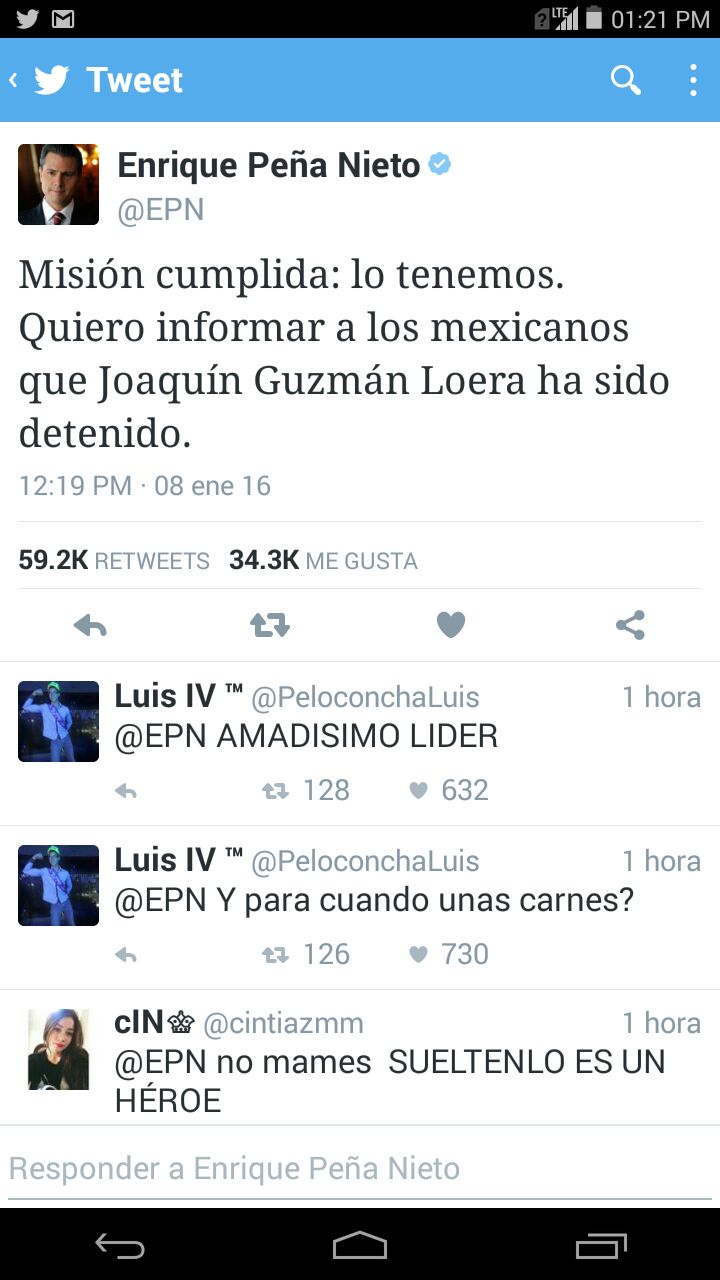The width and height of the screenshot is (720, 1280).
Task: Retweet the 'unas carnes' reply
Action: tap(275, 955)
